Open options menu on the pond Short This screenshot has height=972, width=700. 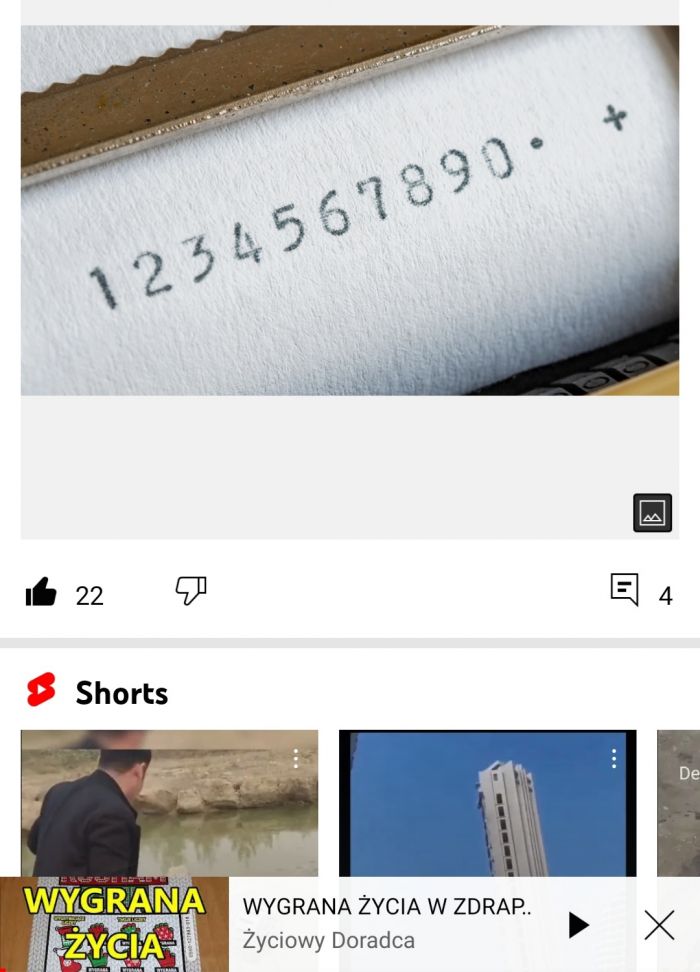pos(296,759)
